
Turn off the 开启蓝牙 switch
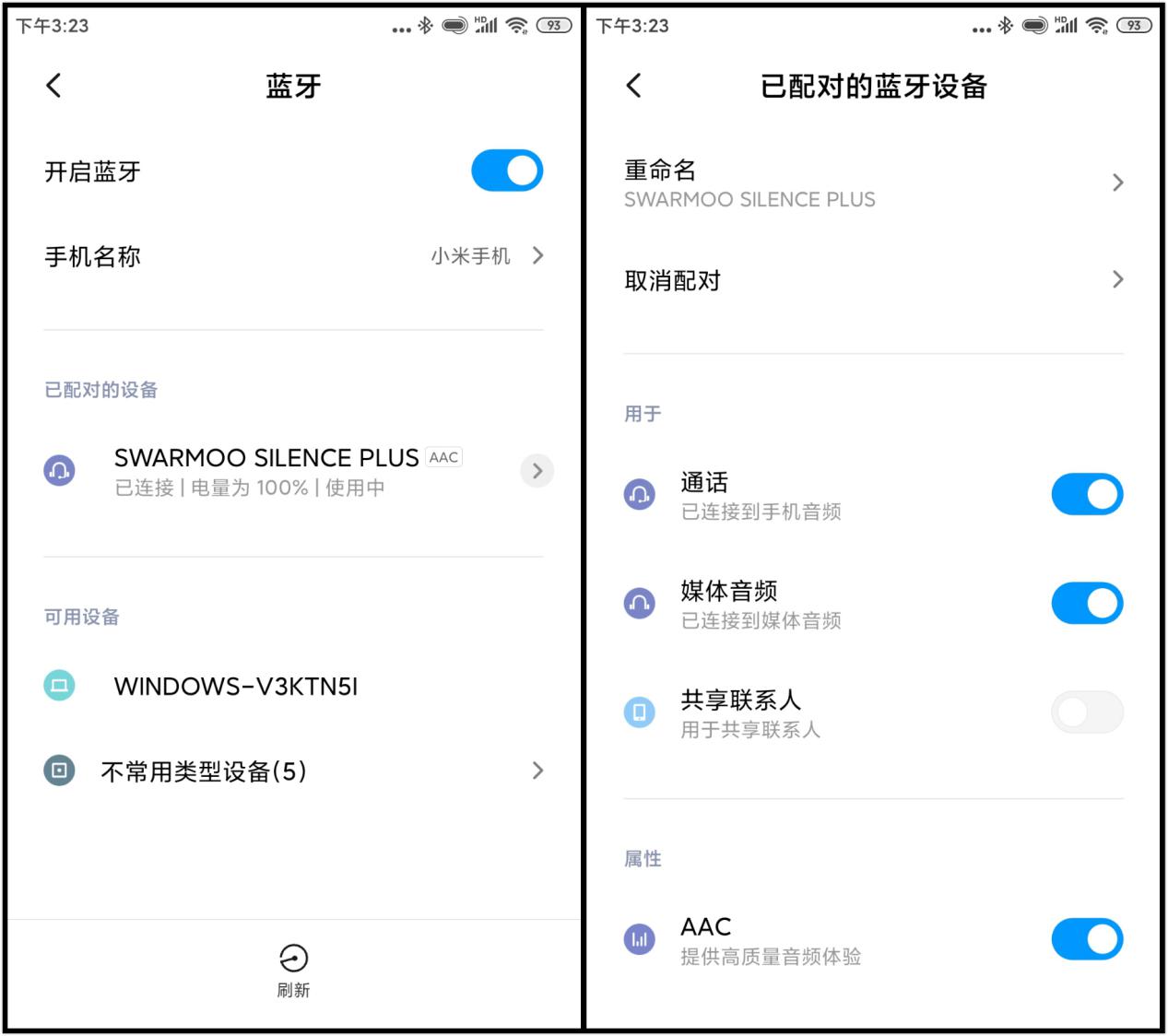(x=507, y=171)
